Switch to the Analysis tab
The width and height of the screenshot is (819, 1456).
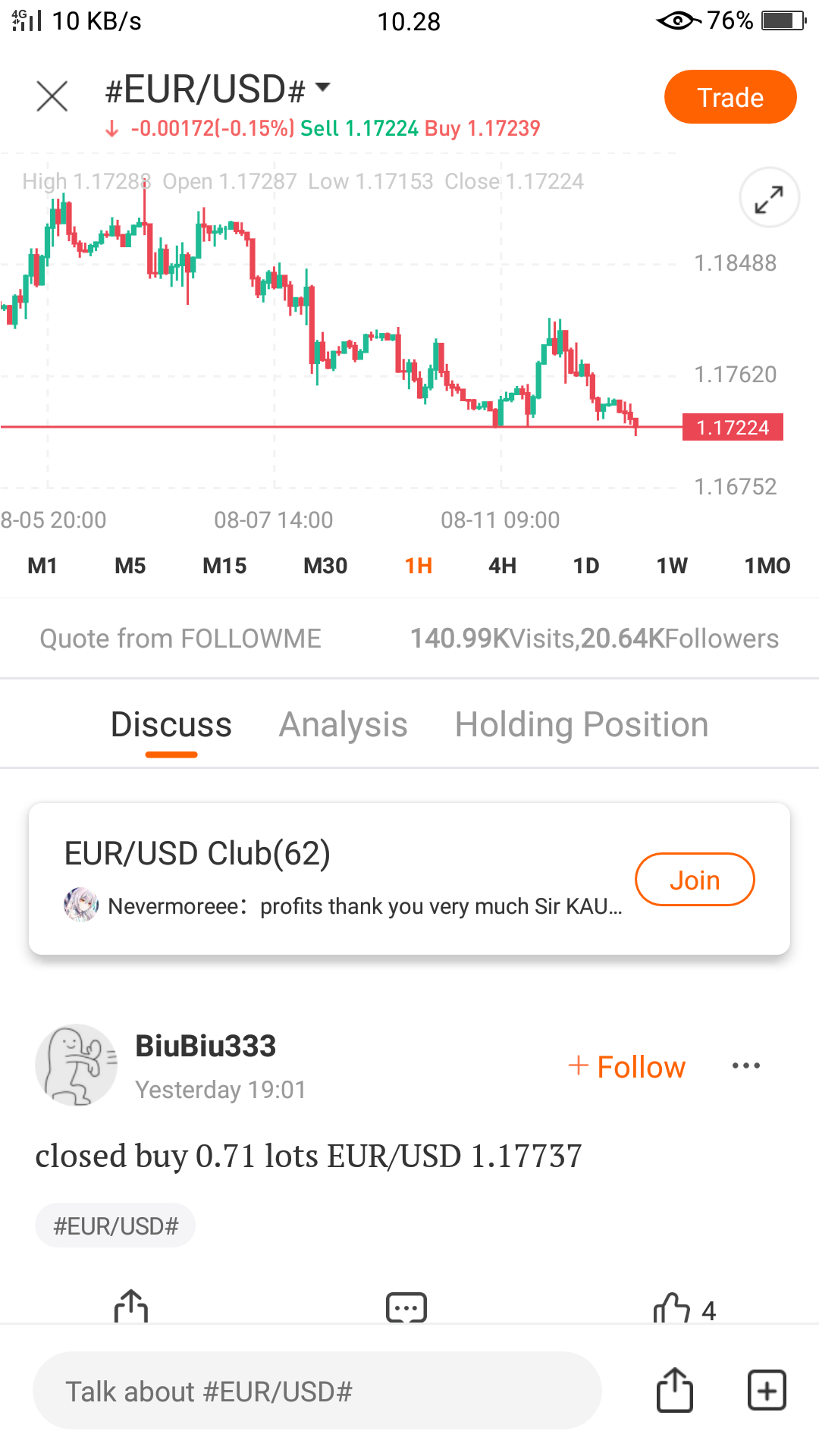344,724
